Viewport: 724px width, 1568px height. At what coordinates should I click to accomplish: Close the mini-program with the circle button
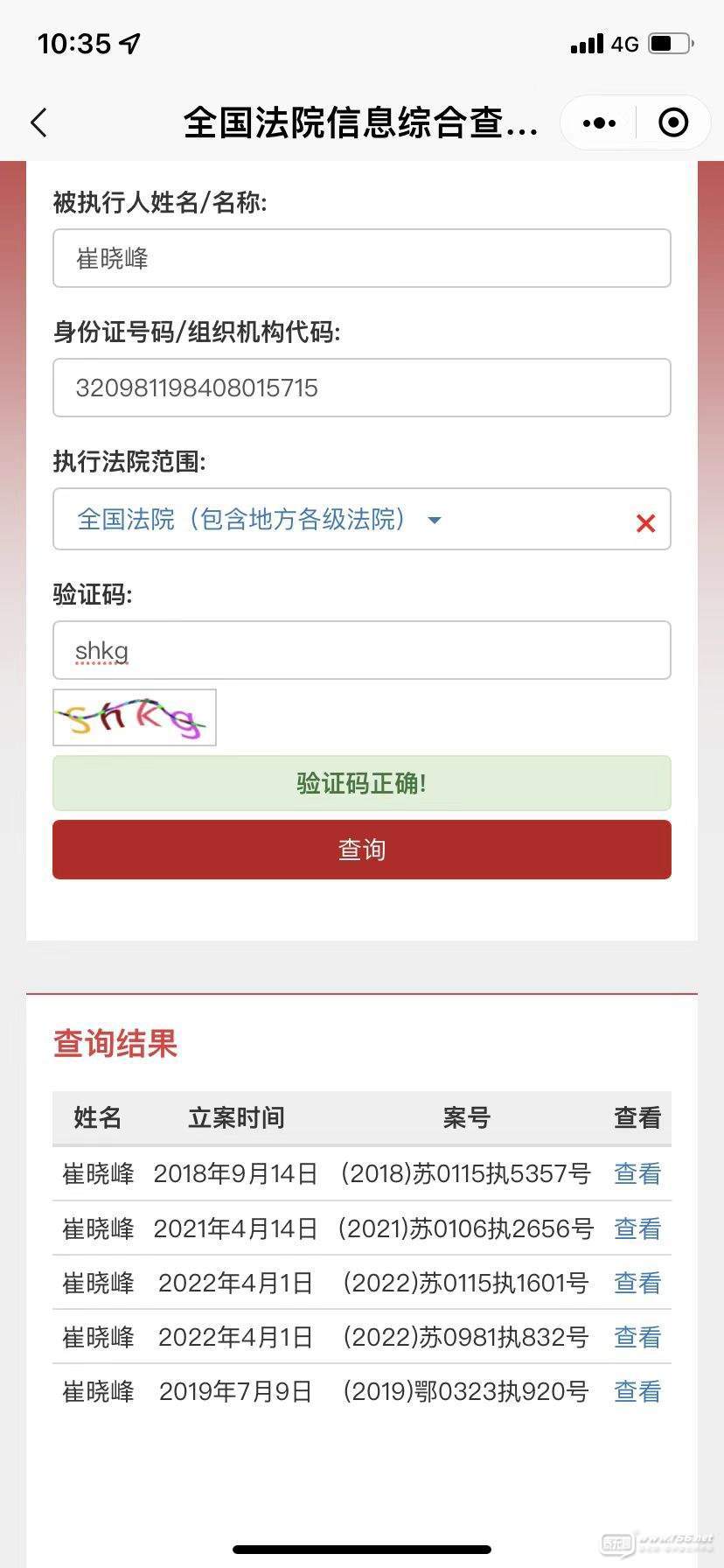672,123
